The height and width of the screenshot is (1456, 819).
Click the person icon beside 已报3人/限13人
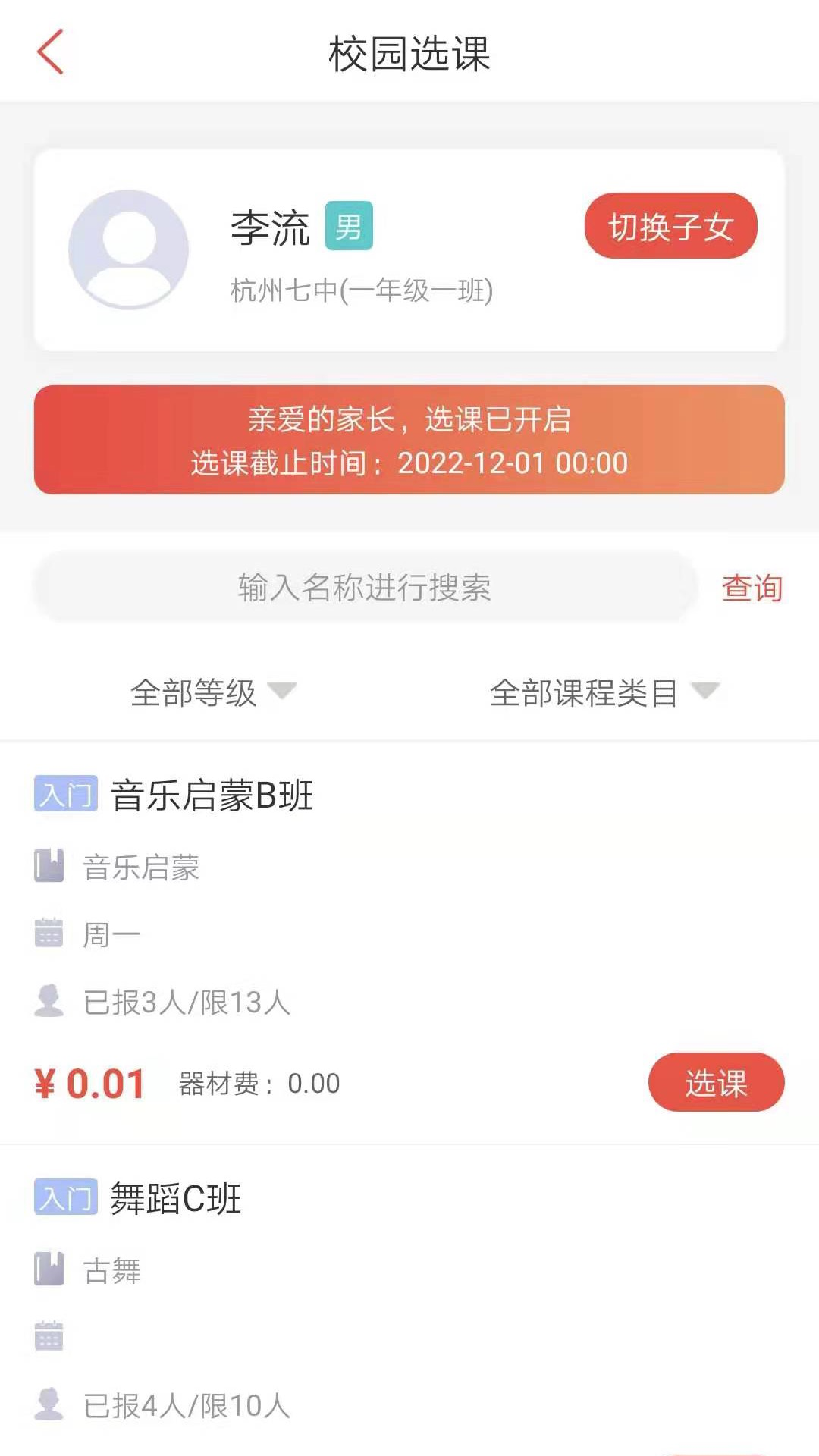tap(50, 999)
